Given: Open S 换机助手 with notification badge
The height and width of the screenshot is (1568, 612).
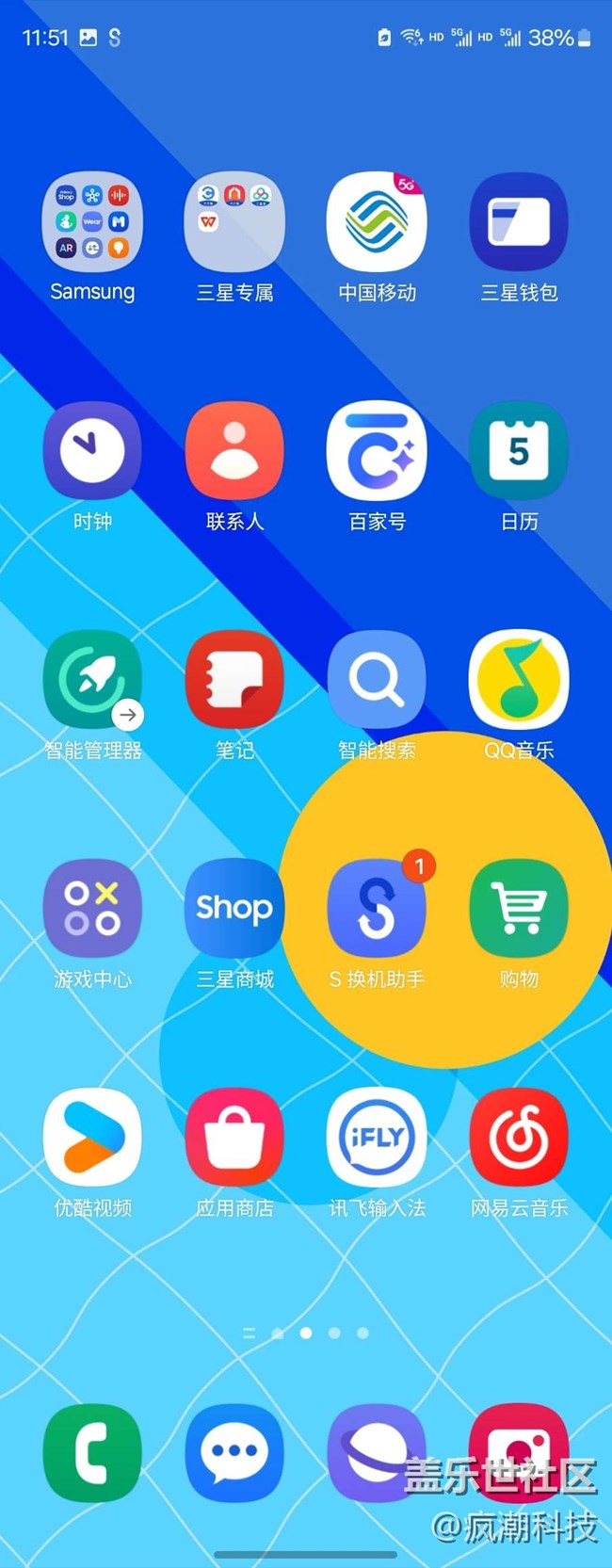Looking at the screenshot, I should click(x=377, y=909).
